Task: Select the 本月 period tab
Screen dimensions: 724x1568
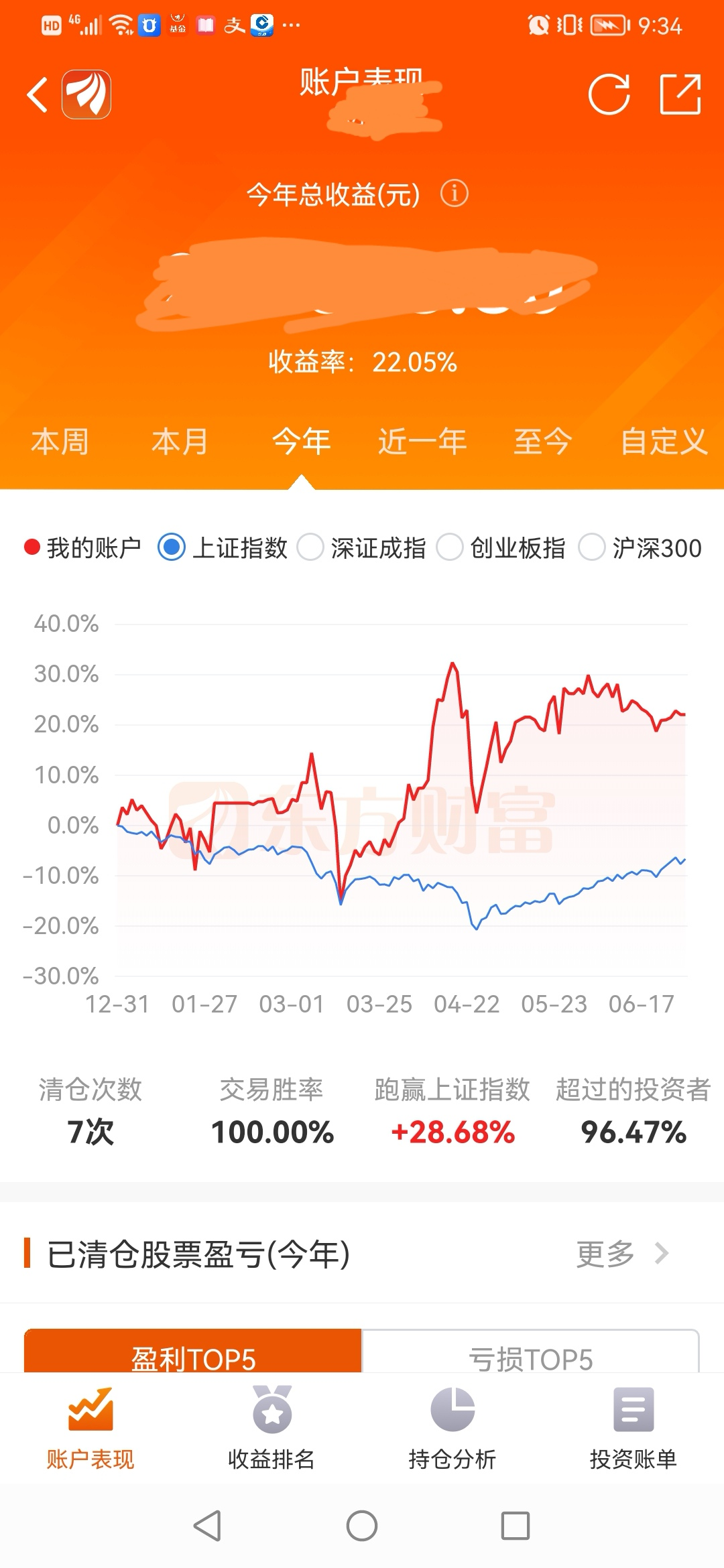Action: pos(180,442)
